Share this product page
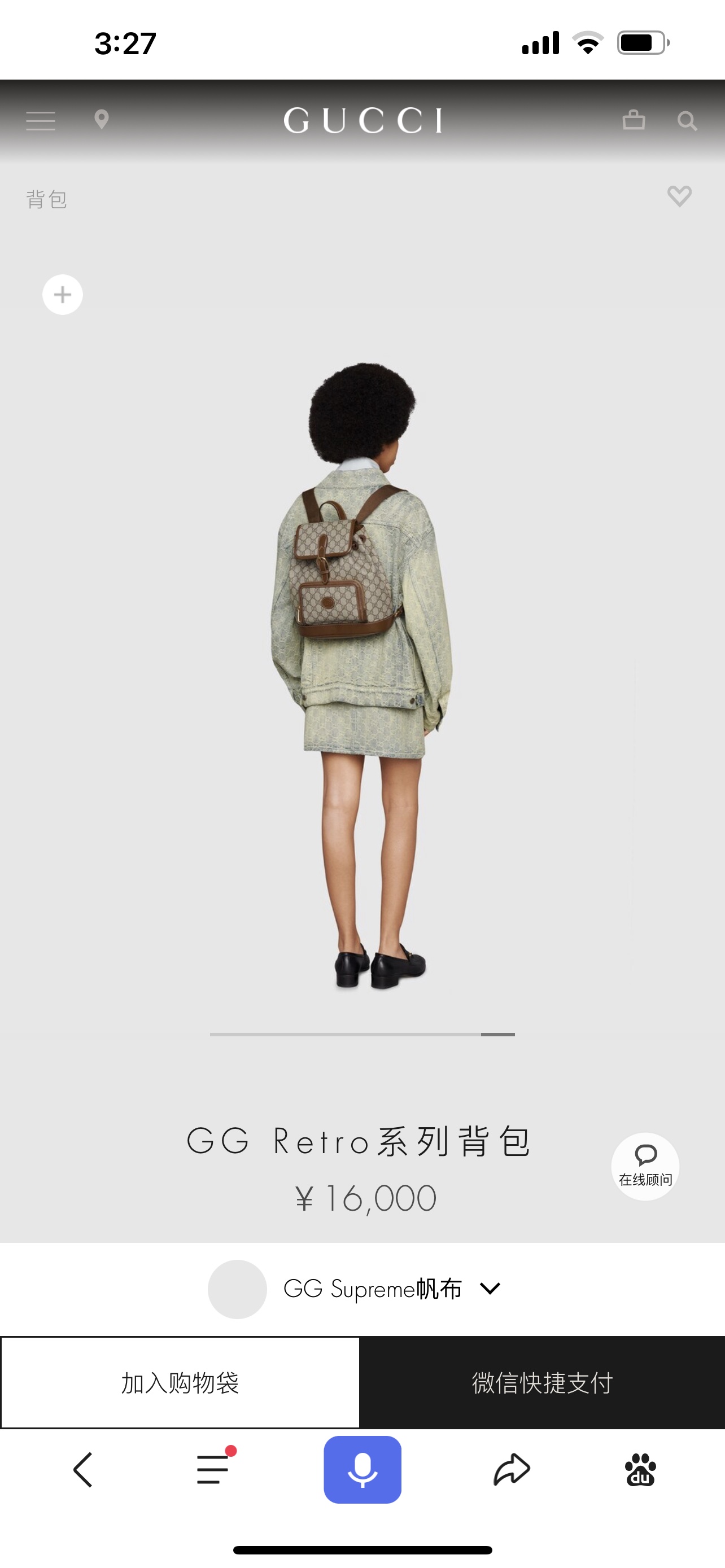Screen dimensions: 725x1568 (512, 1469)
